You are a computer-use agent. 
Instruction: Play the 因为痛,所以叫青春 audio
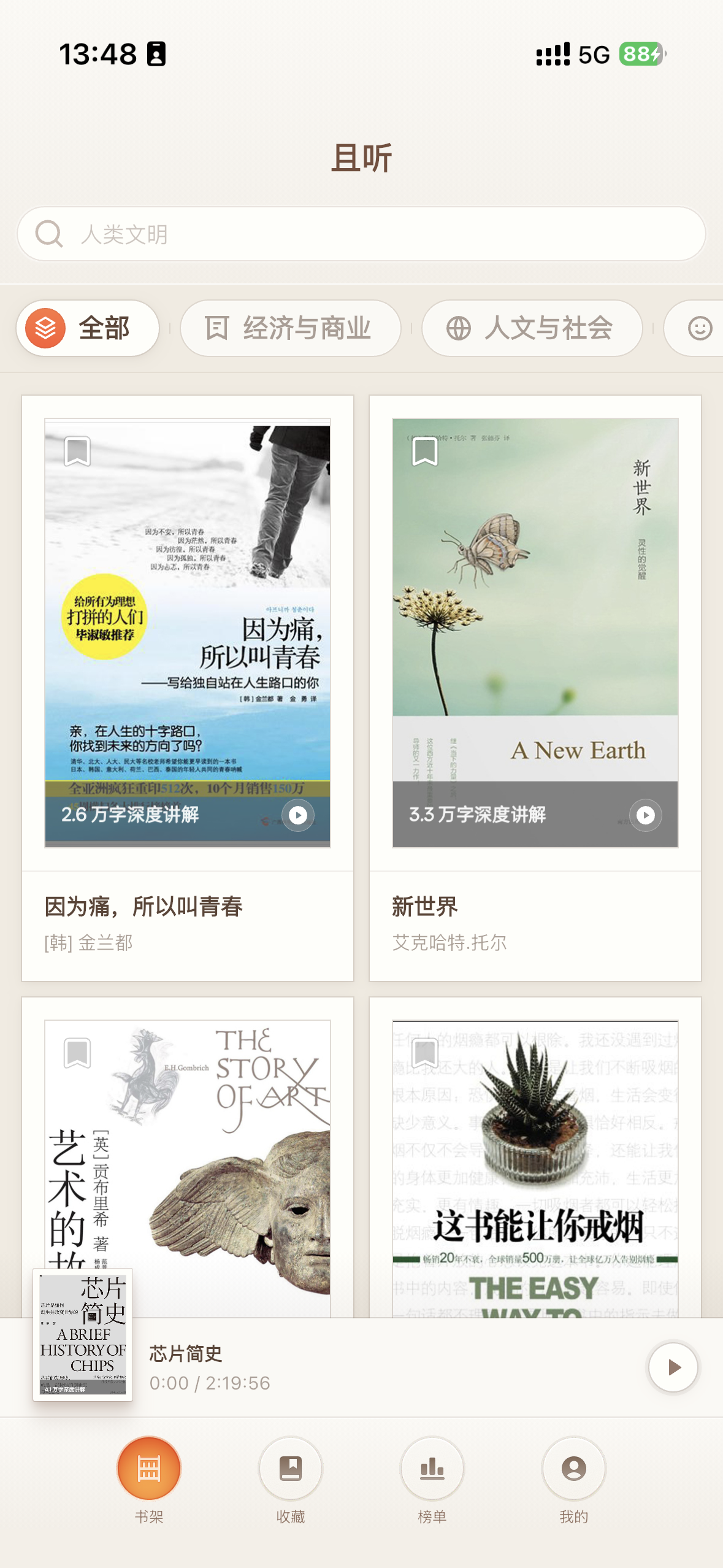coord(298,815)
